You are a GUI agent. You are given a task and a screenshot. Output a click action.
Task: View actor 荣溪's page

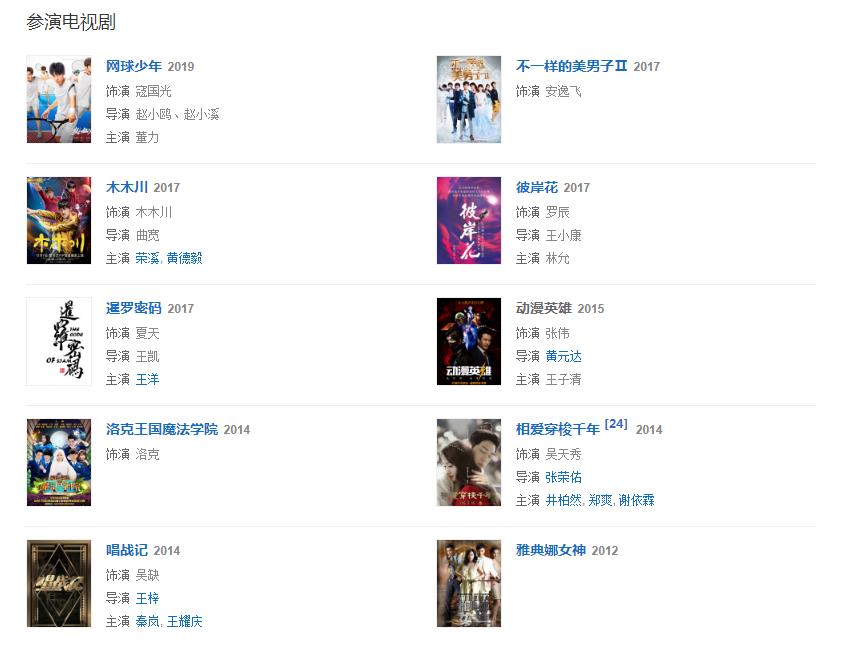point(147,258)
